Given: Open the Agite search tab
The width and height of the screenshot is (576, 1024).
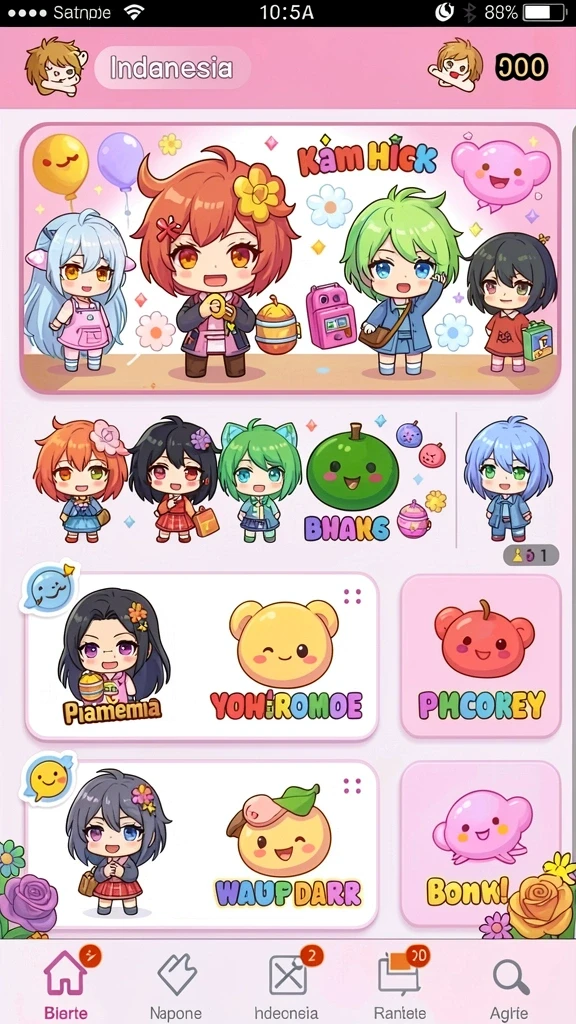Looking at the screenshot, I should [x=510, y=982].
